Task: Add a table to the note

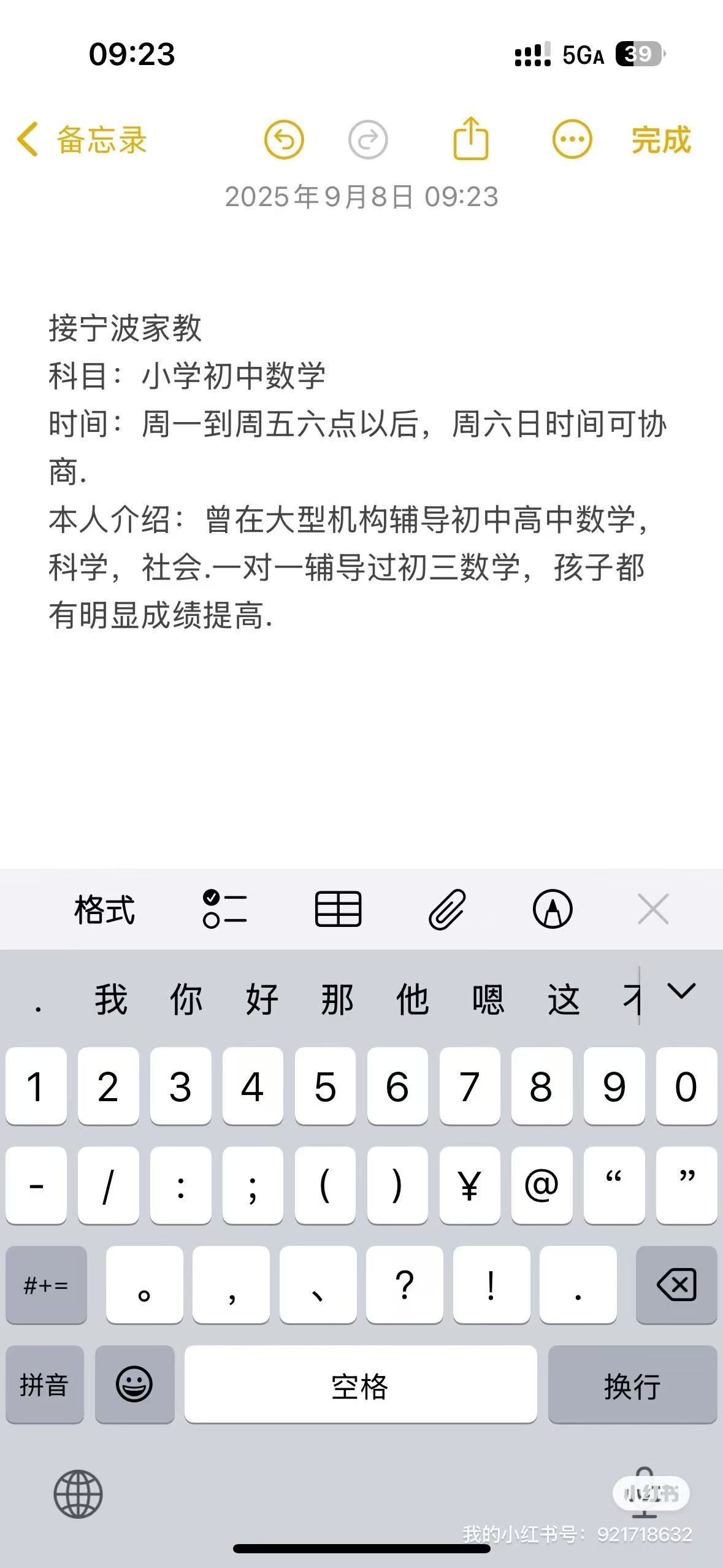Action: (338, 909)
